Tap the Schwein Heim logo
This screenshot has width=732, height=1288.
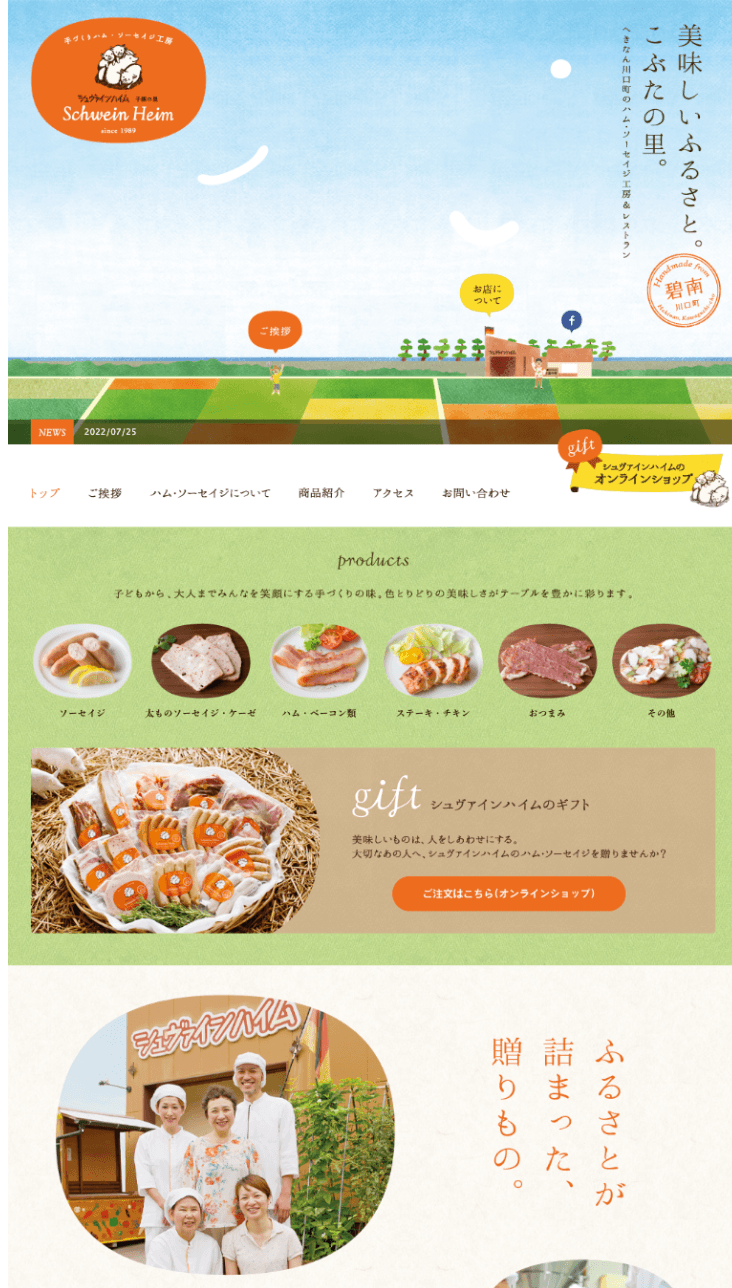[x=118, y=80]
